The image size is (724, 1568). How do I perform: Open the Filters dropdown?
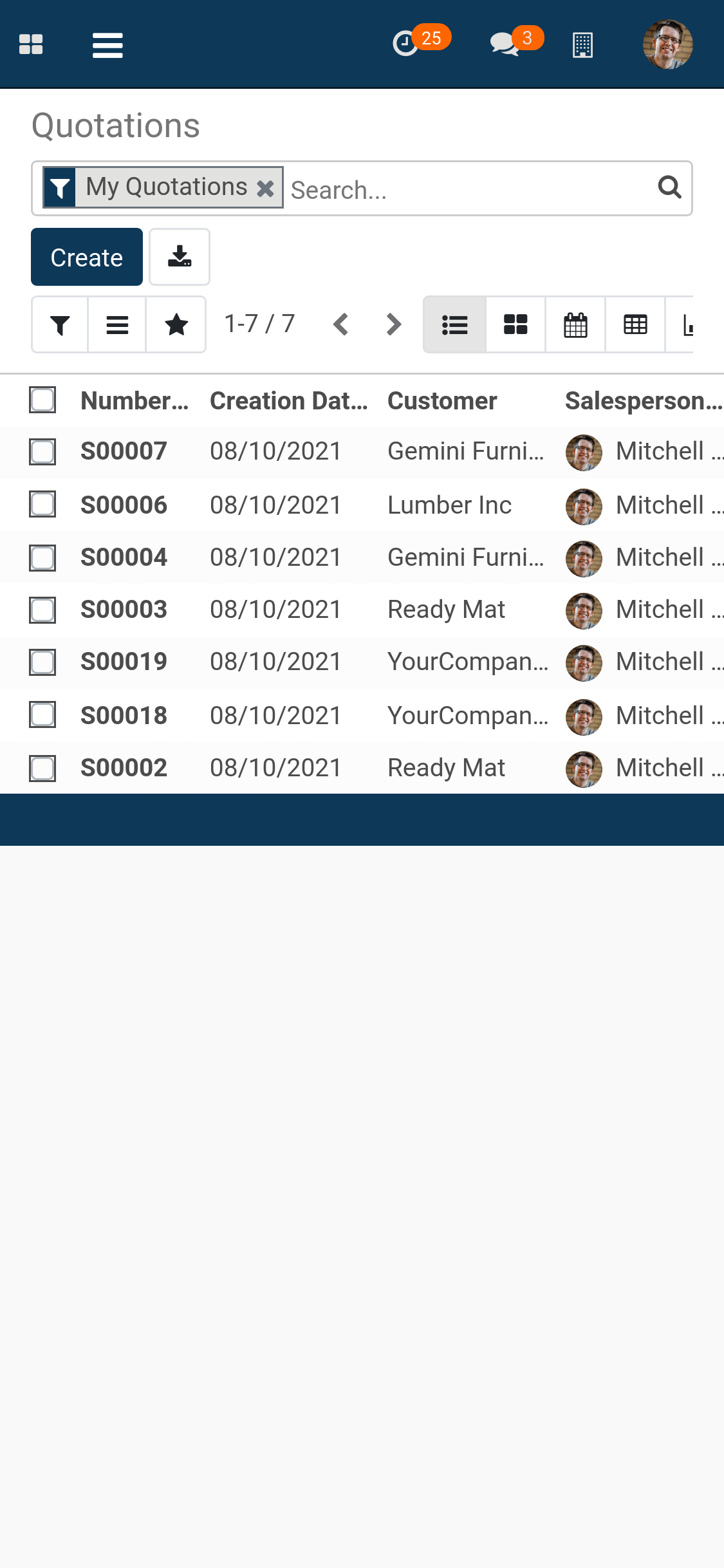click(x=59, y=324)
